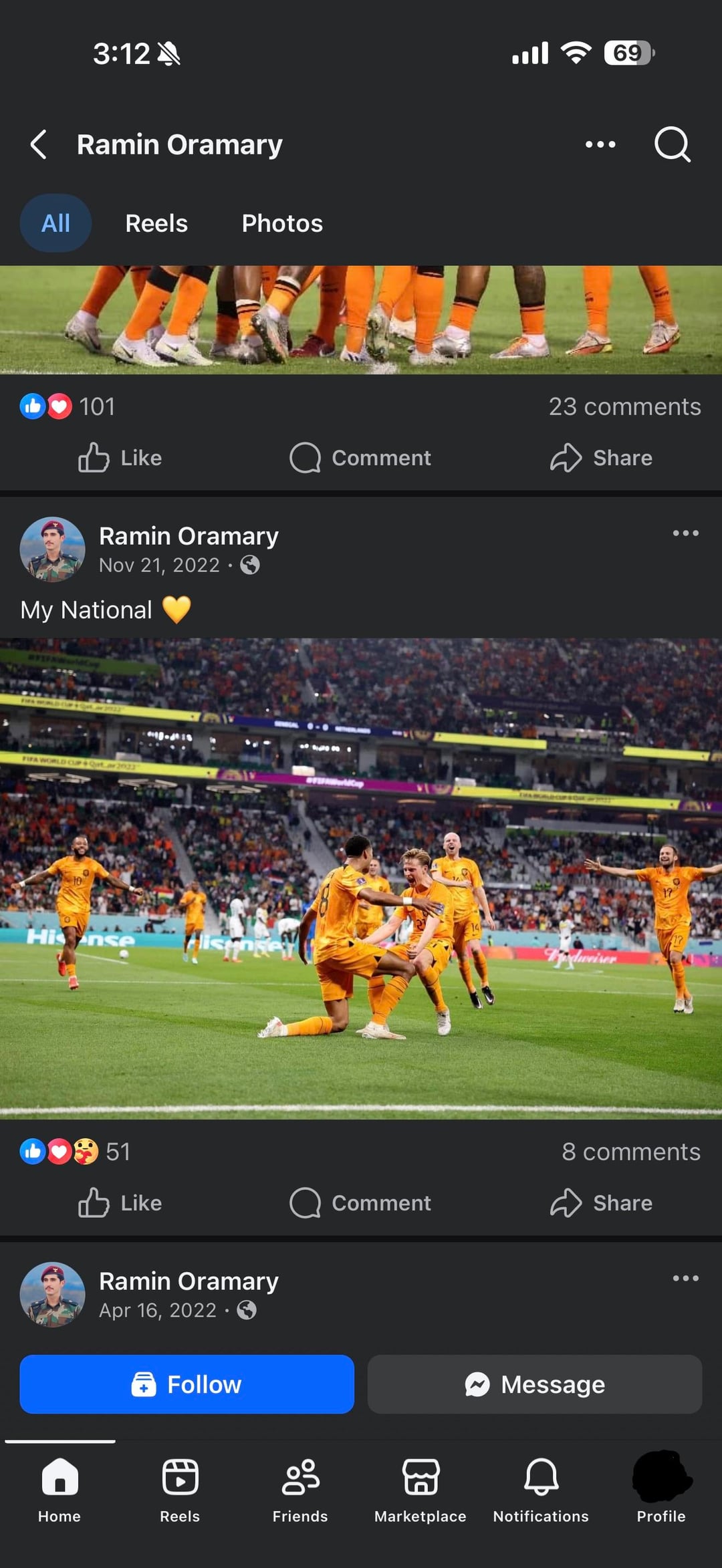This screenshot has width=722, height=1568.
Task: Select the All filter chip
Action: coord(55,223)
